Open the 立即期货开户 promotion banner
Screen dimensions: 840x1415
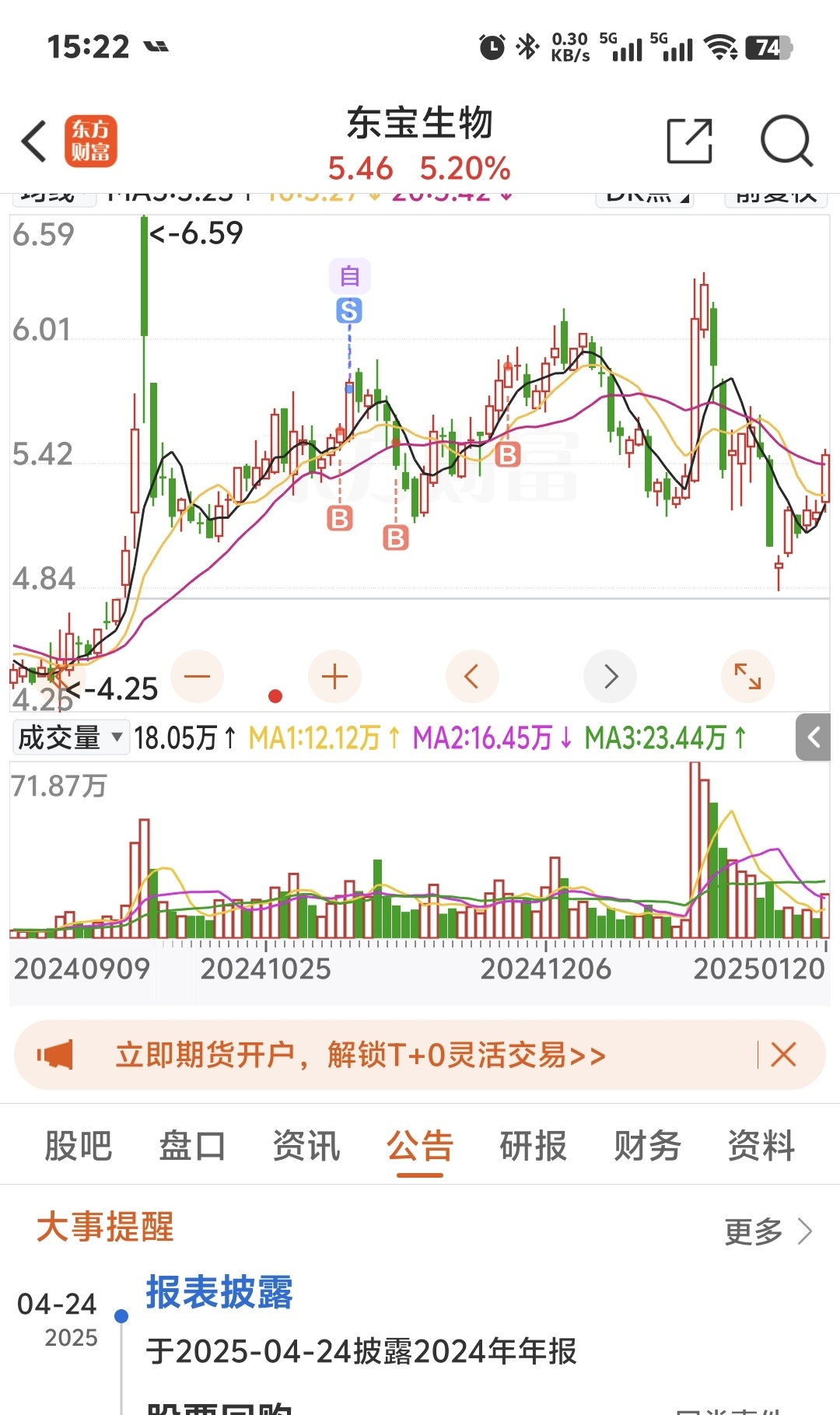pyautogui.click(x=360, y=1056)
